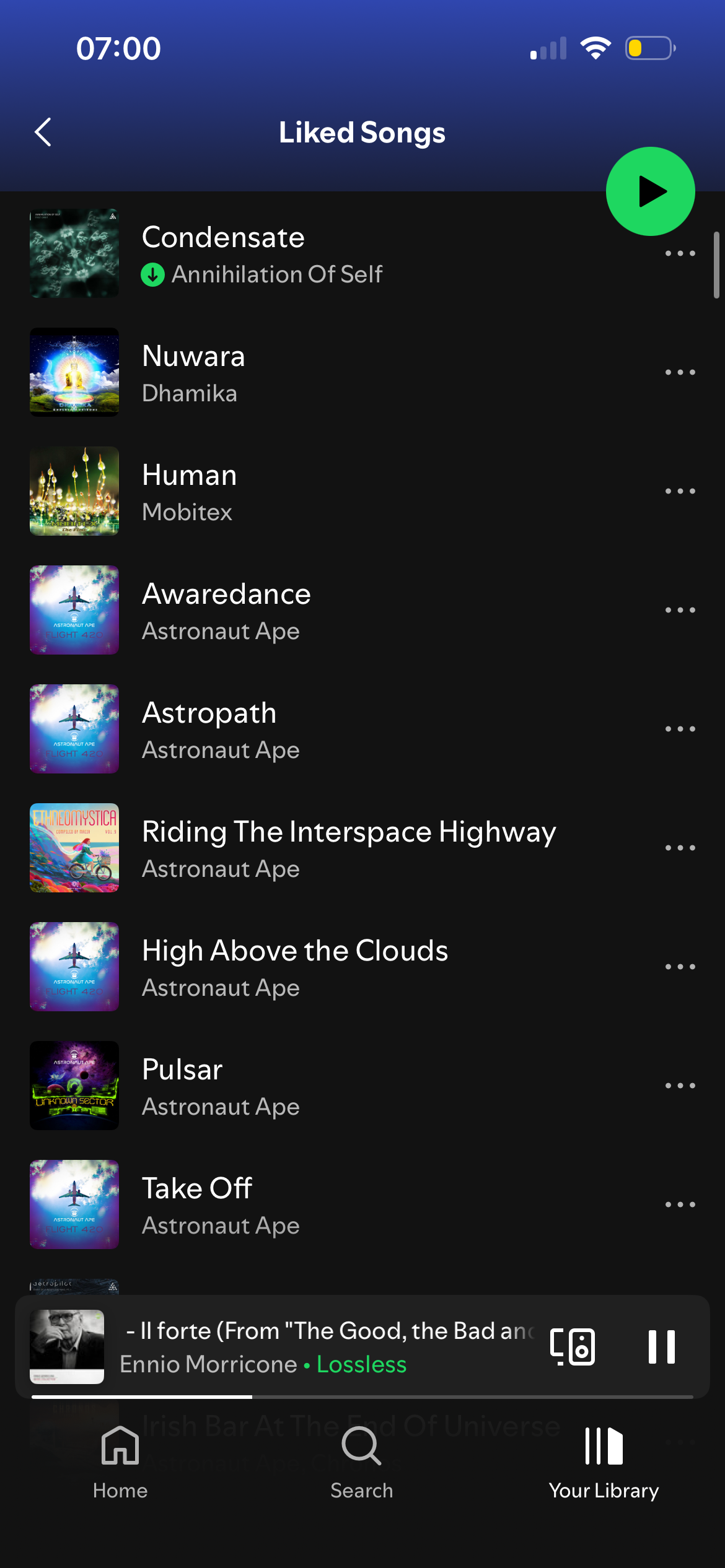Viewport: 725px width, 1568px height.
Task: Pause the currently playing track
Action: click(661, 1346)
